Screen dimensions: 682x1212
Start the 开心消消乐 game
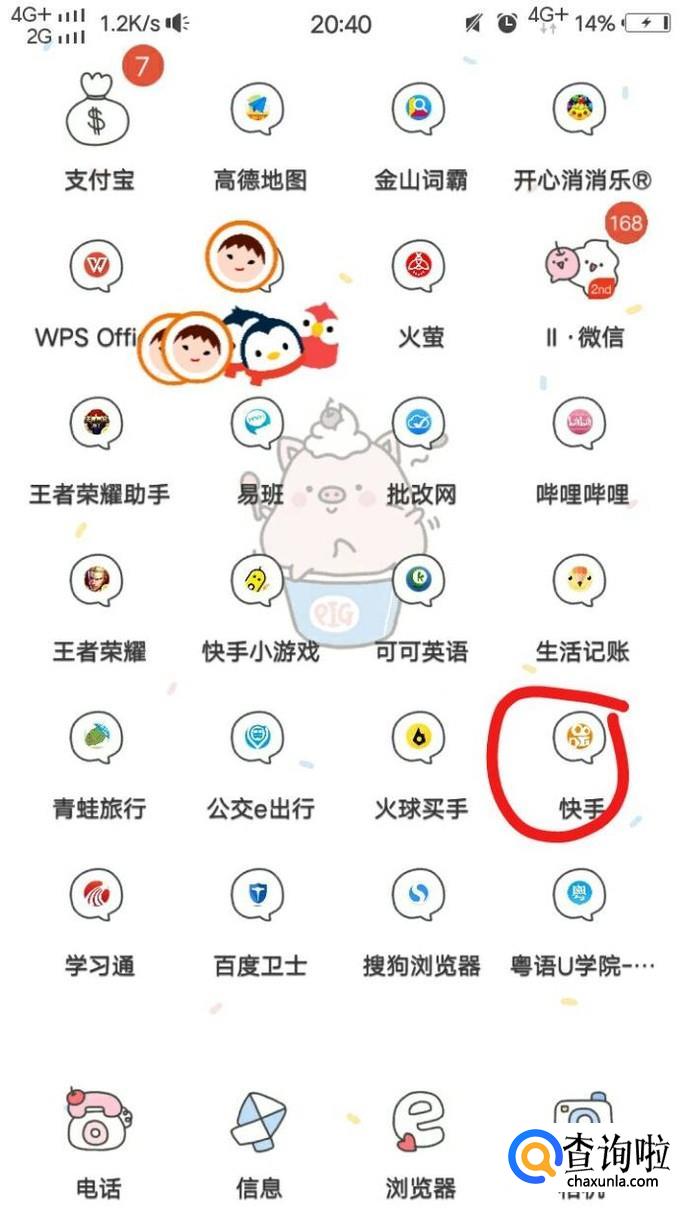tap(580, 110)
